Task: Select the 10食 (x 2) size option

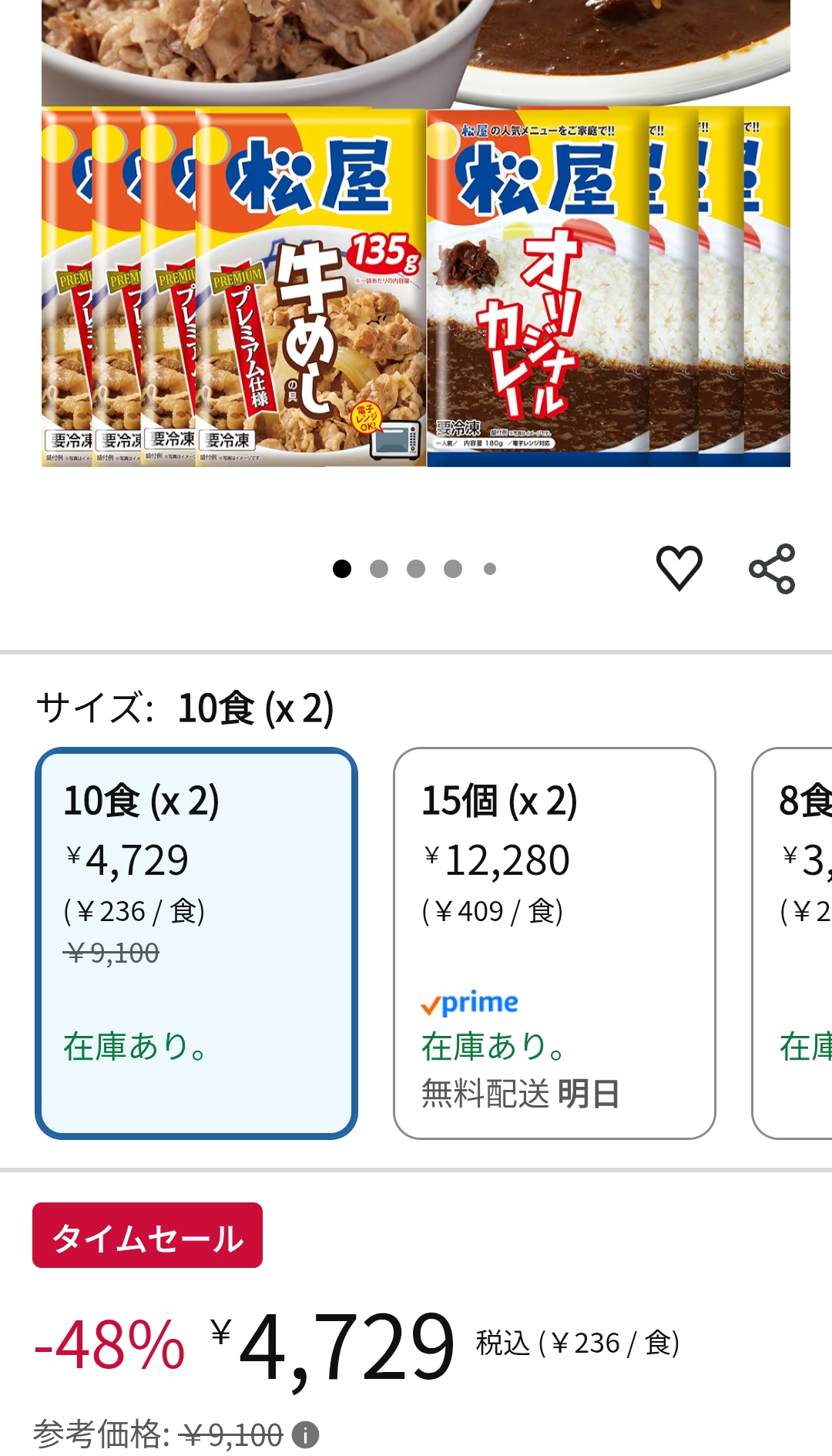Action: (196, 943)
